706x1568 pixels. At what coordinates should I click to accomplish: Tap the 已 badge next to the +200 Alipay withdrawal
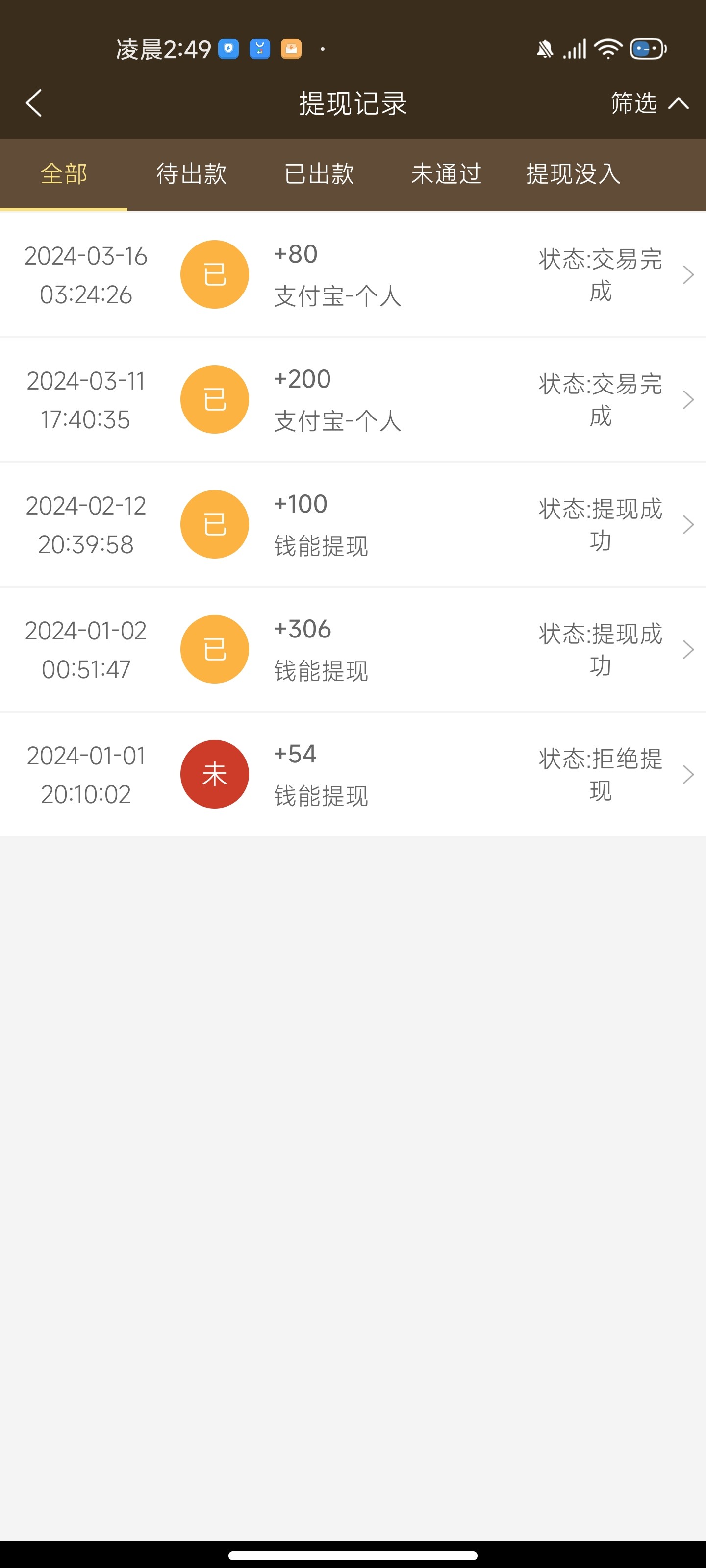[x=214, y=399]
